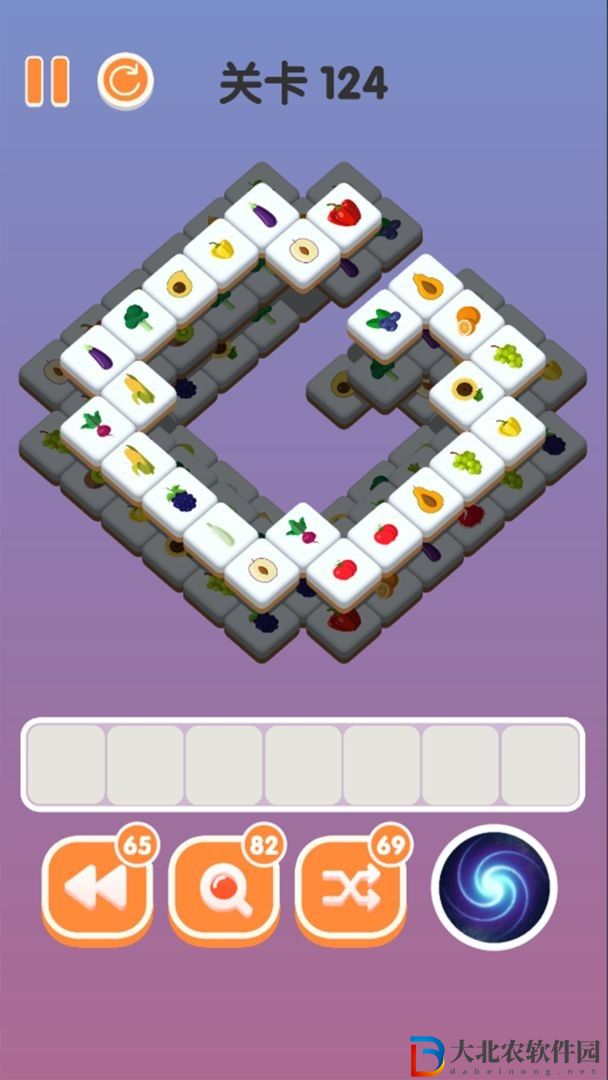Tap the sunflower tile
This screenshot has width=608, height=1080.
coord(466,388)
